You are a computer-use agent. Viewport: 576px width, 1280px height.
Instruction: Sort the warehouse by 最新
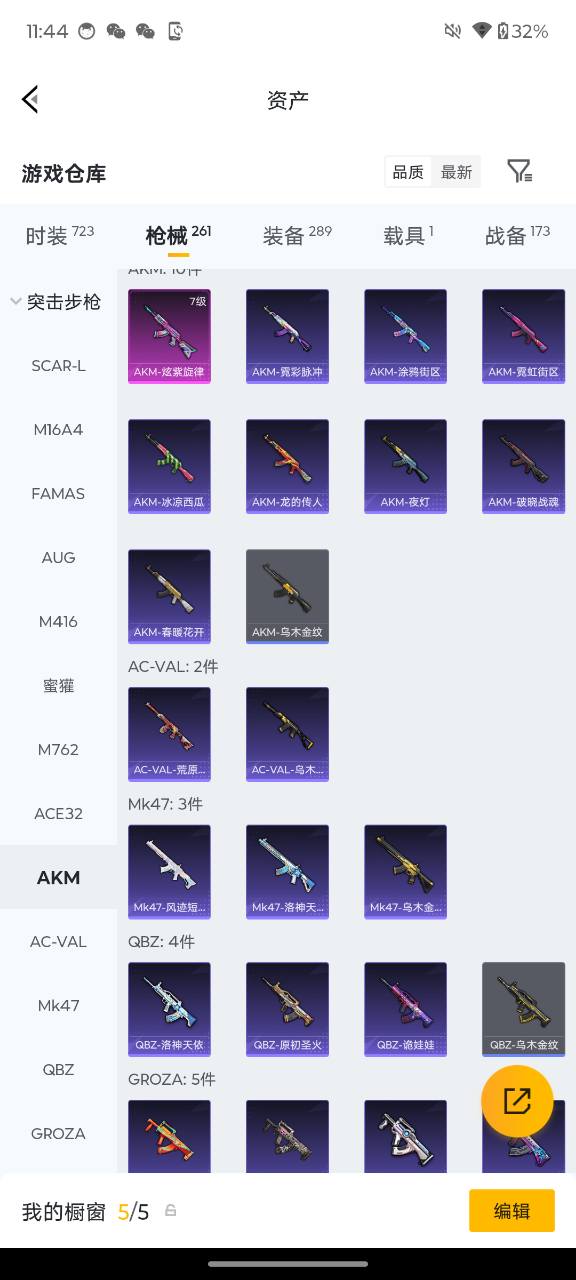(456, 172)
